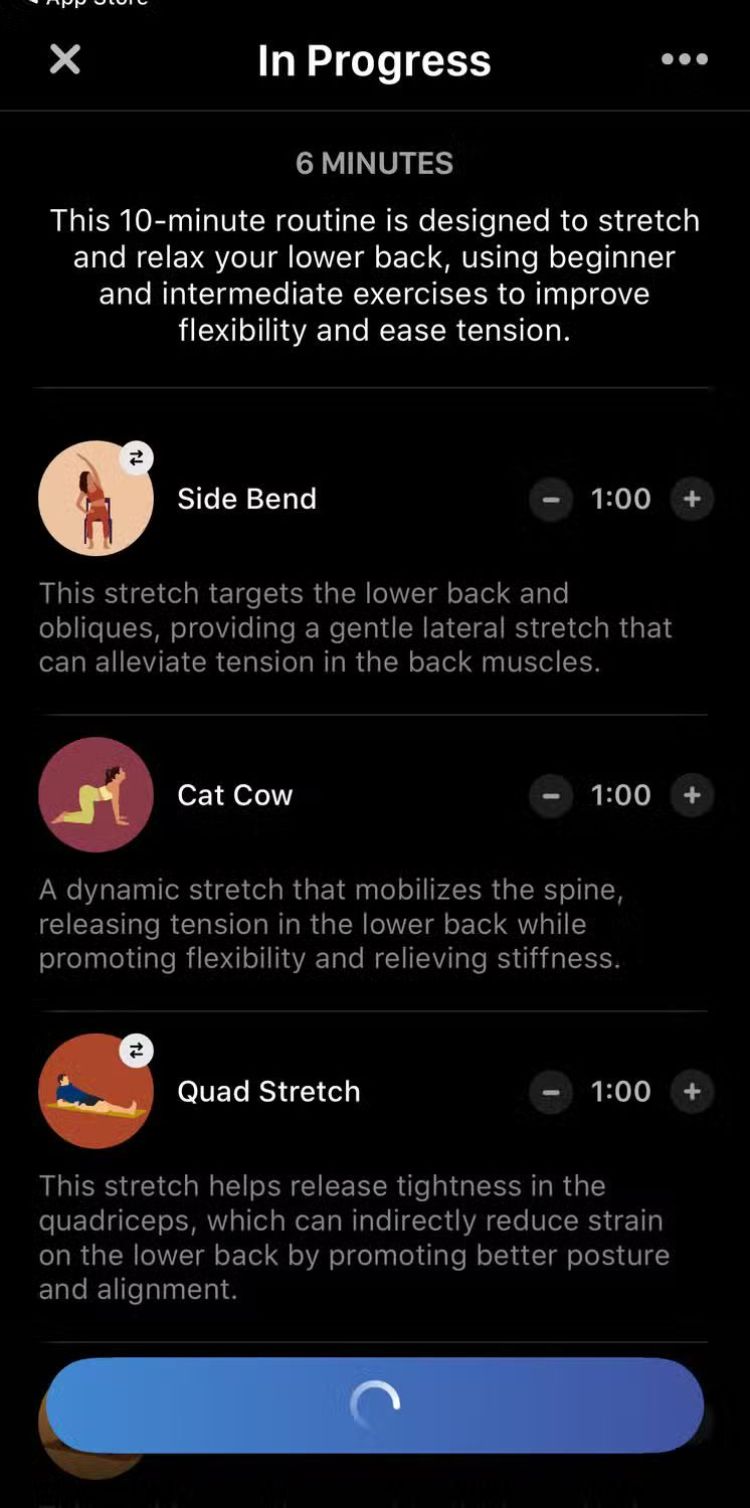Swap the Side Bend exercise

tap(136, 459)
